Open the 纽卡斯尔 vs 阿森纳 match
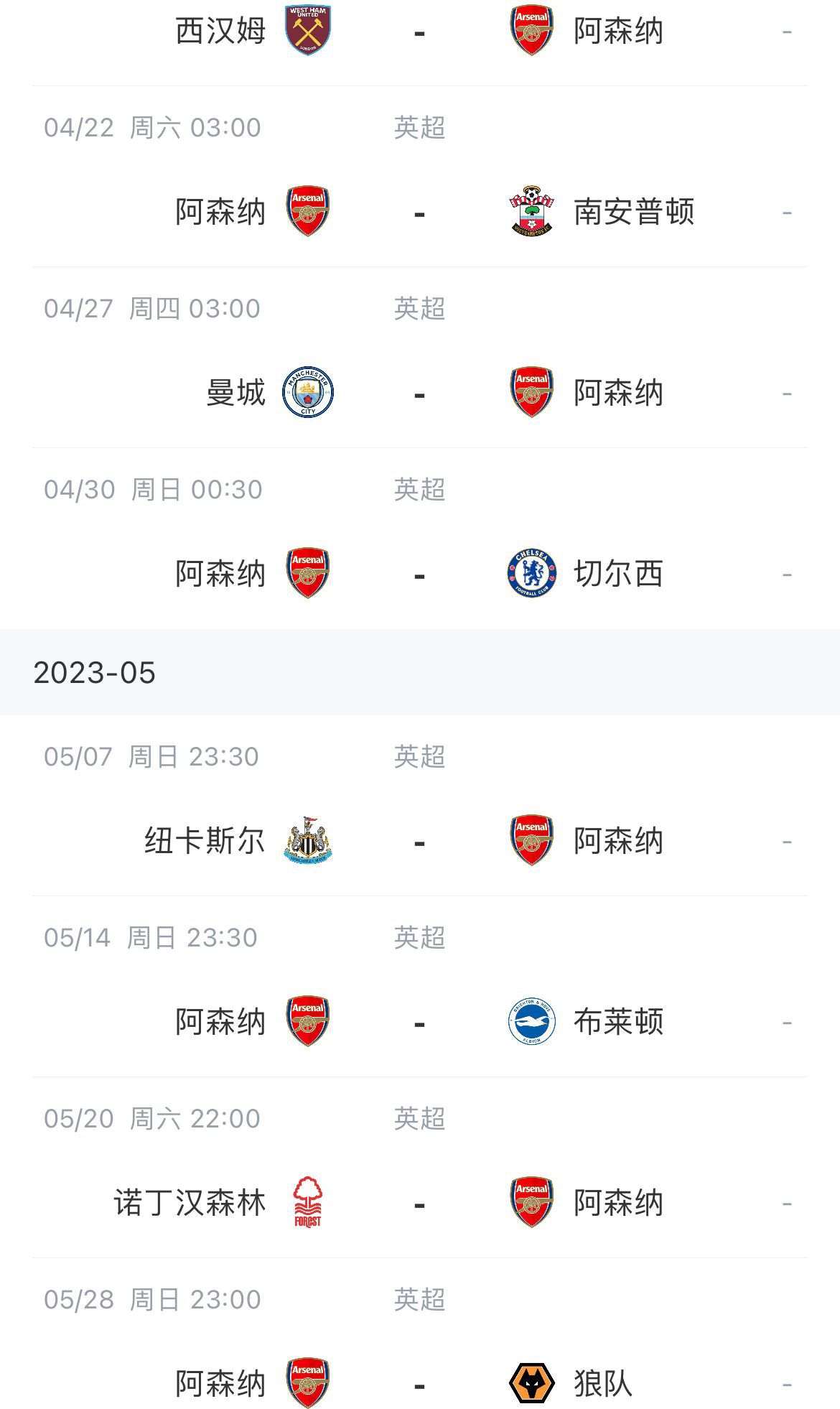This screenshot has width=840, height=1409. (x=419, y=842)
